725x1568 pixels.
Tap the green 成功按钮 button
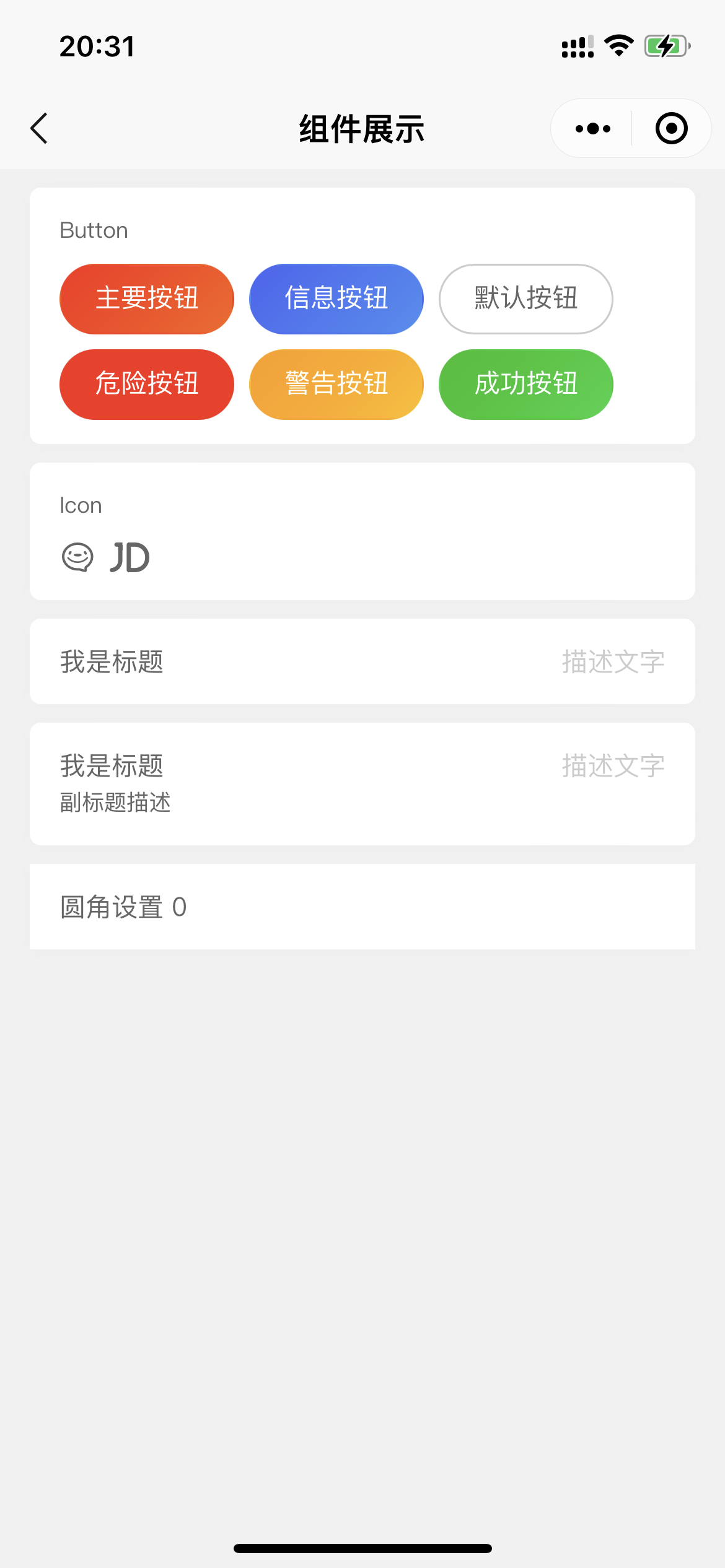click(525, 384)
